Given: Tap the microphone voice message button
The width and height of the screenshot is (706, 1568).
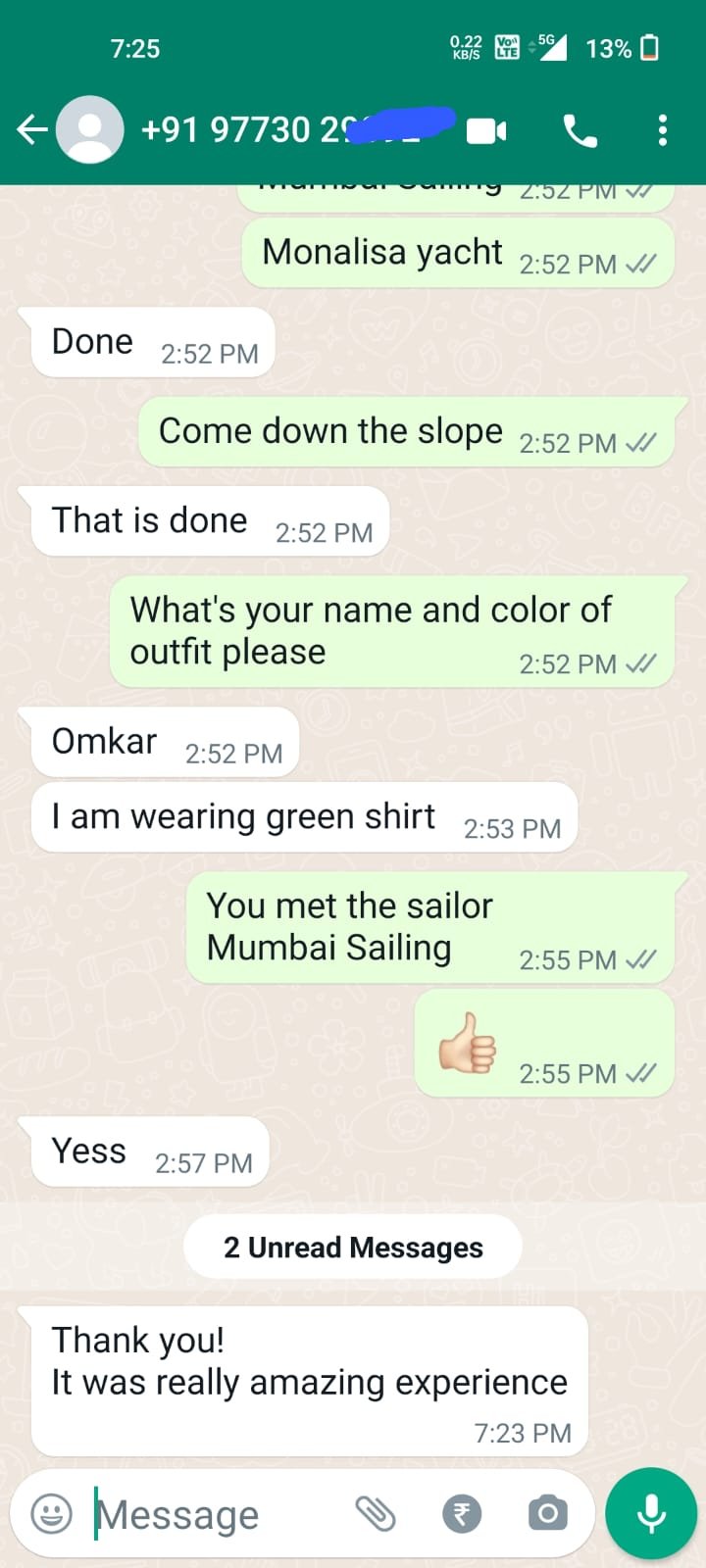Looking at the screenshot, I should pyautogui.click(x=651, y=1514).
